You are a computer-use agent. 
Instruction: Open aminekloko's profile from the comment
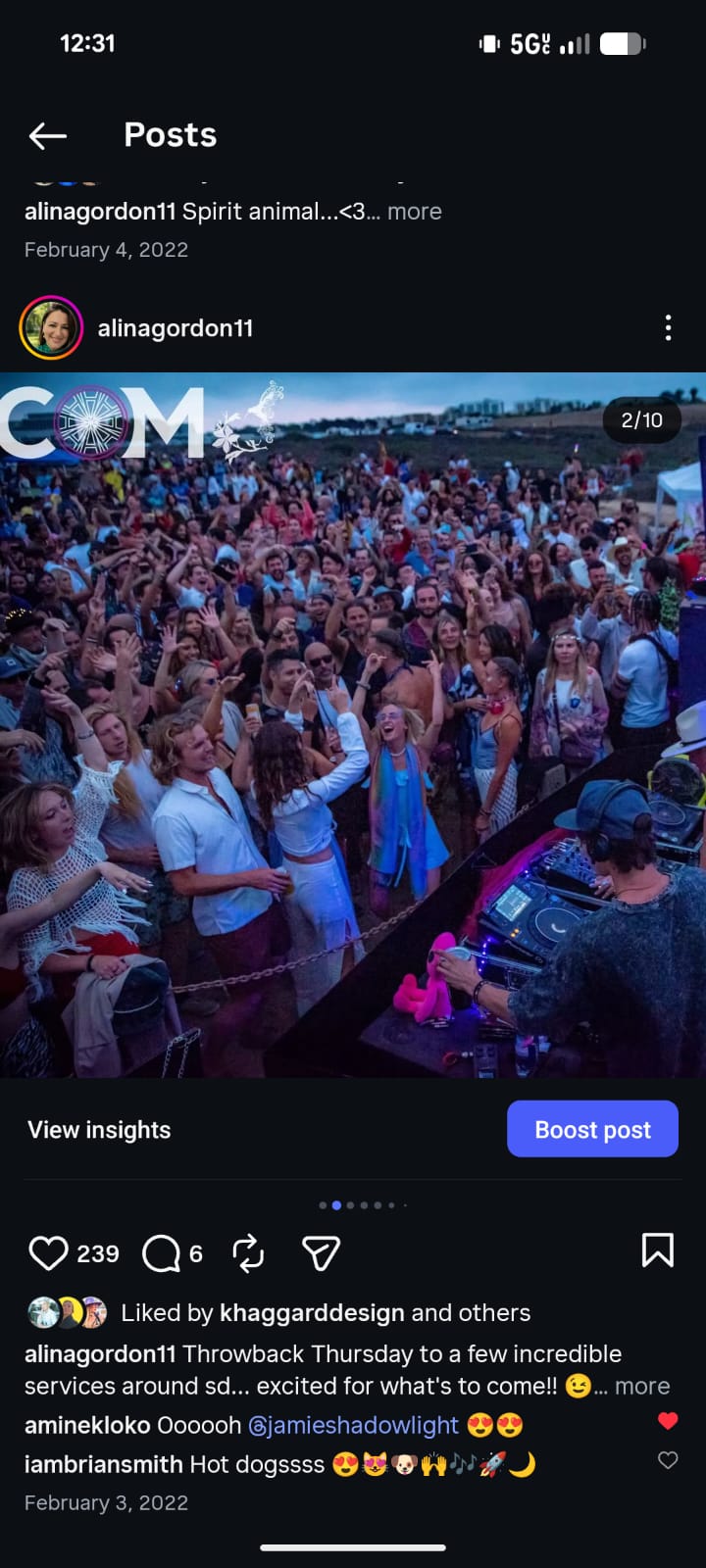click(x=87, y=1425)
